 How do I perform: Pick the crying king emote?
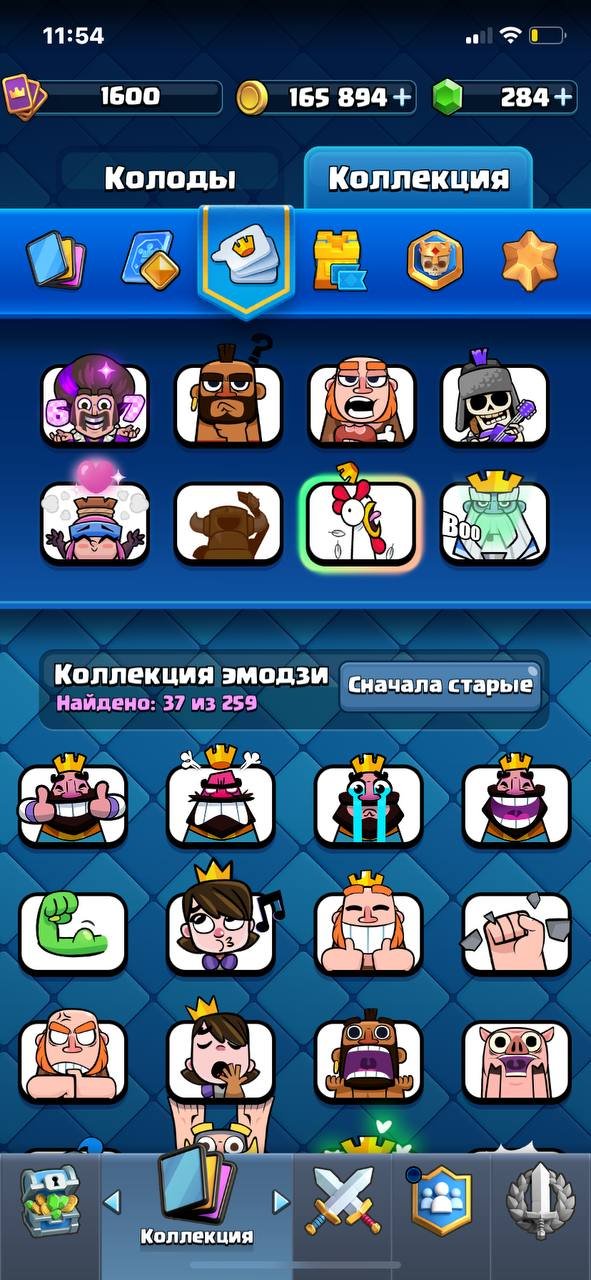pyautogui.click(x=368, y=803)
